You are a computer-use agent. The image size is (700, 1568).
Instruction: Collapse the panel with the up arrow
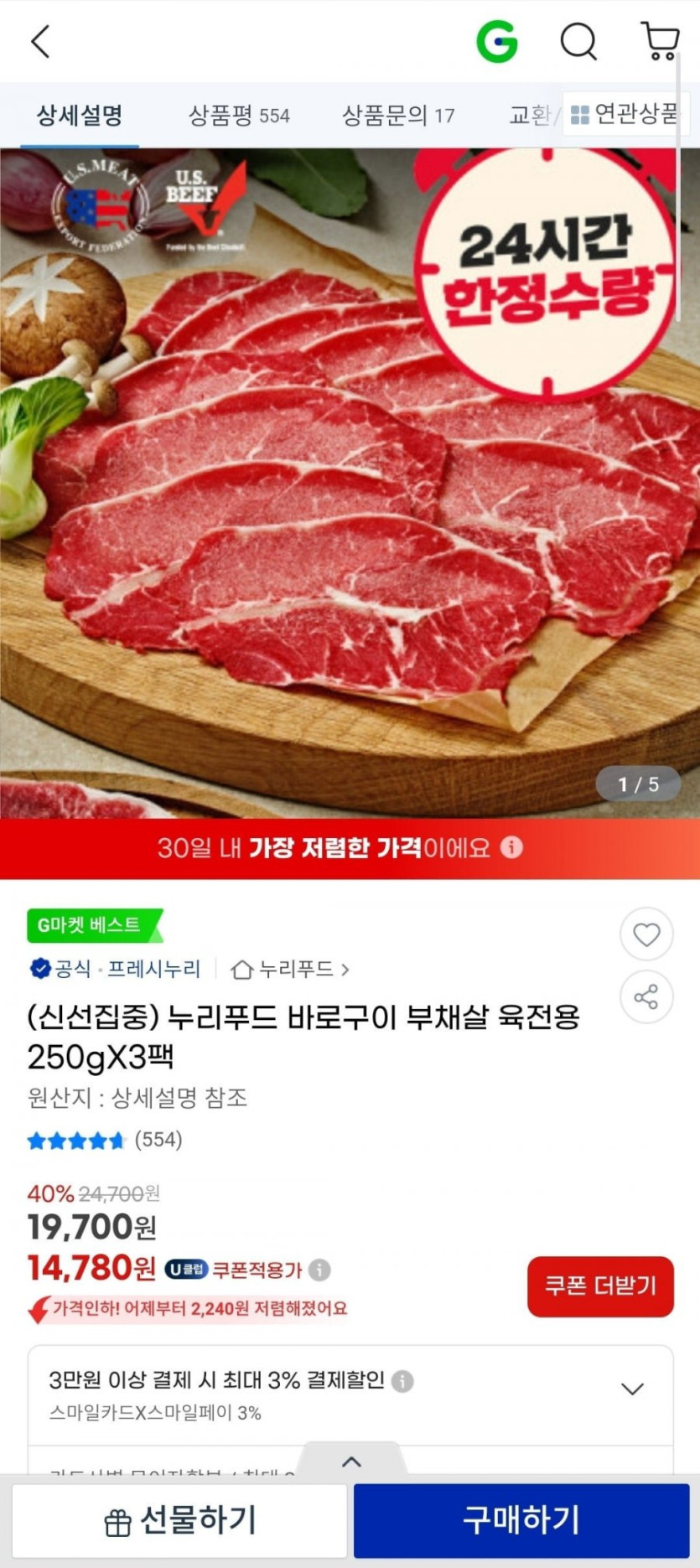(x=350, y=1462)
